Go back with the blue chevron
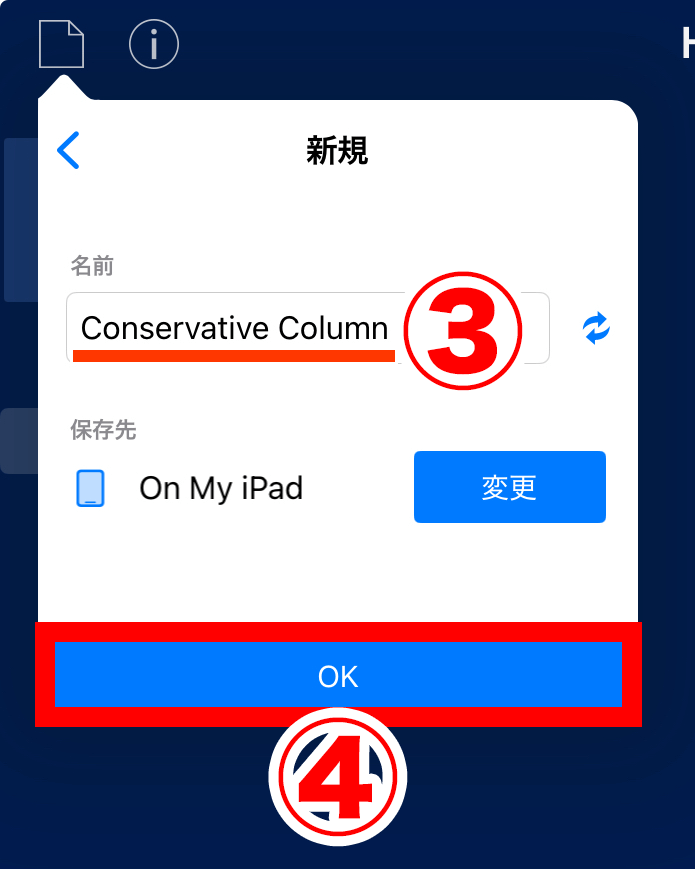 tap(68, 151)
